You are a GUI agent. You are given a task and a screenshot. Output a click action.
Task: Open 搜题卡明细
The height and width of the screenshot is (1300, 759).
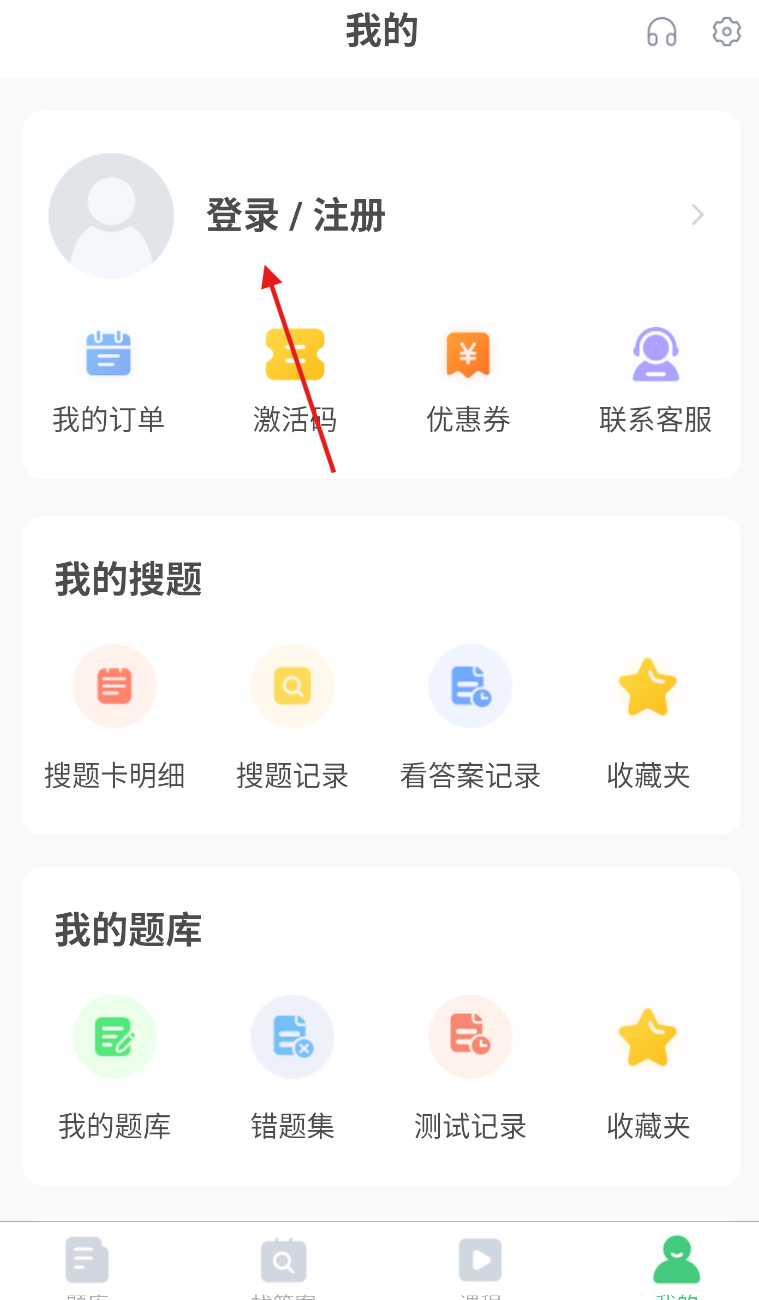click(115, 718)
